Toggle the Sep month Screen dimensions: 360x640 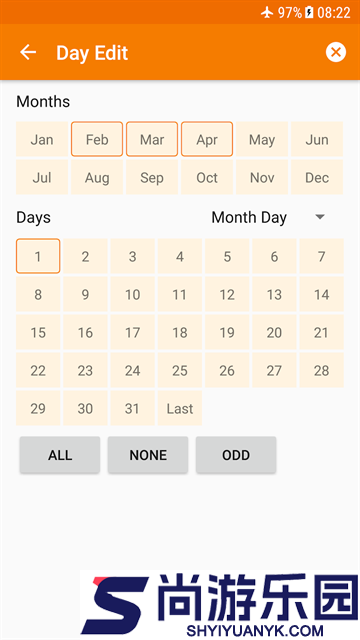[152, 177]
